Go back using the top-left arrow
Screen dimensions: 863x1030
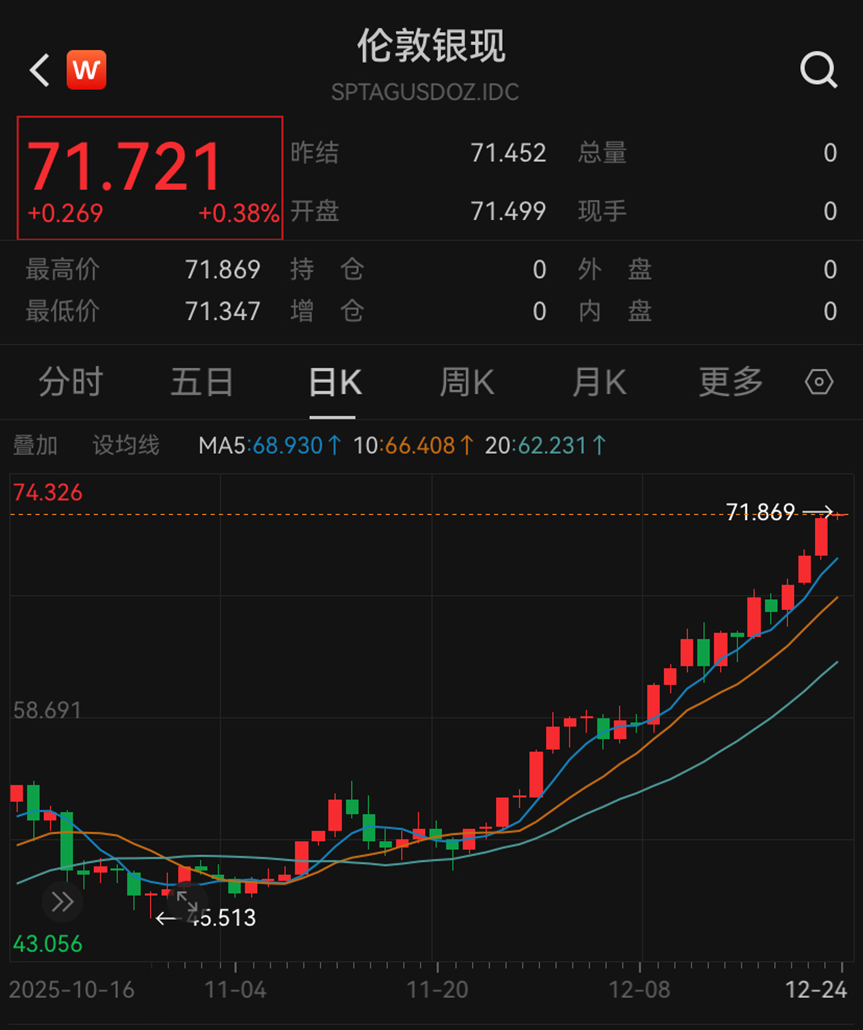[40, 70]
